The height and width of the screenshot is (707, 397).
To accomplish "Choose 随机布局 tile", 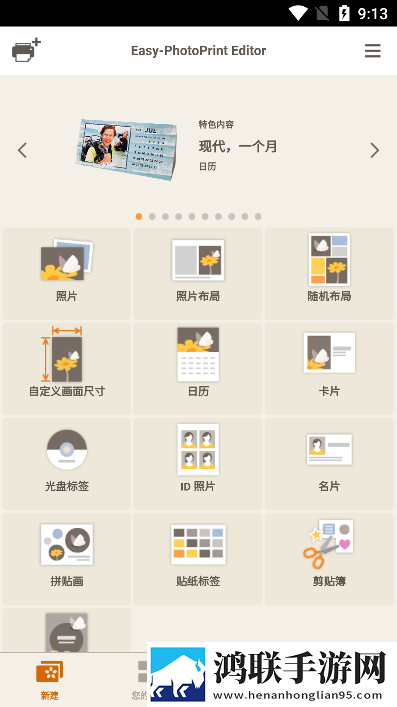I will point(329,274).
